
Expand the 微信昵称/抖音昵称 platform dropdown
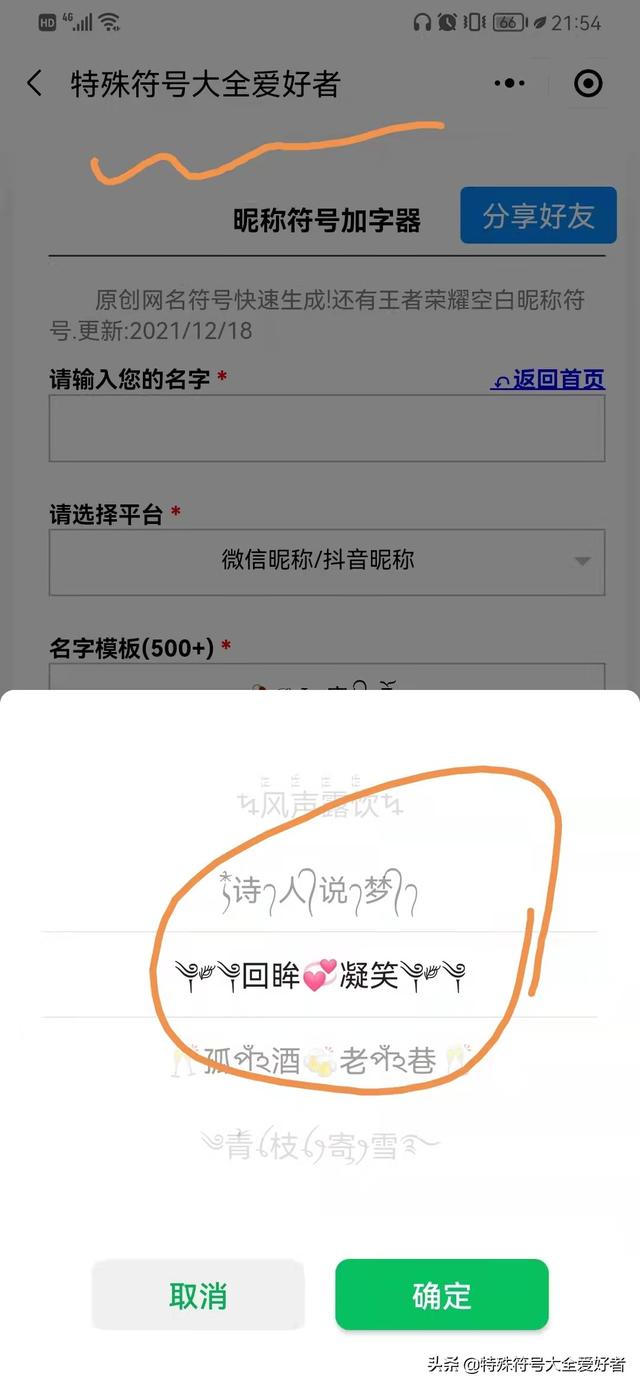[326, 561]
